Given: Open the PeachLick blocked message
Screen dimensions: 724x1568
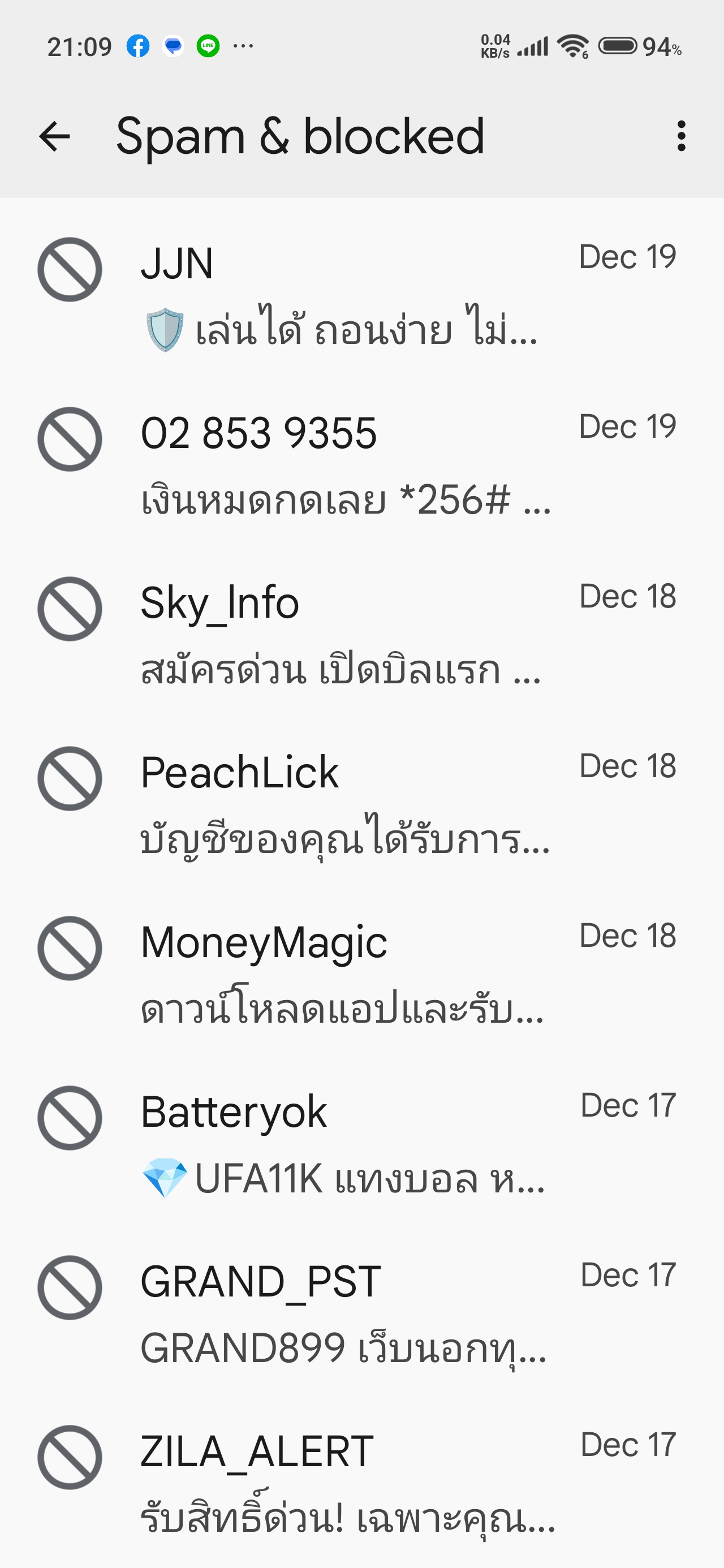Looking at the screenshot, I should pos(361,805).
